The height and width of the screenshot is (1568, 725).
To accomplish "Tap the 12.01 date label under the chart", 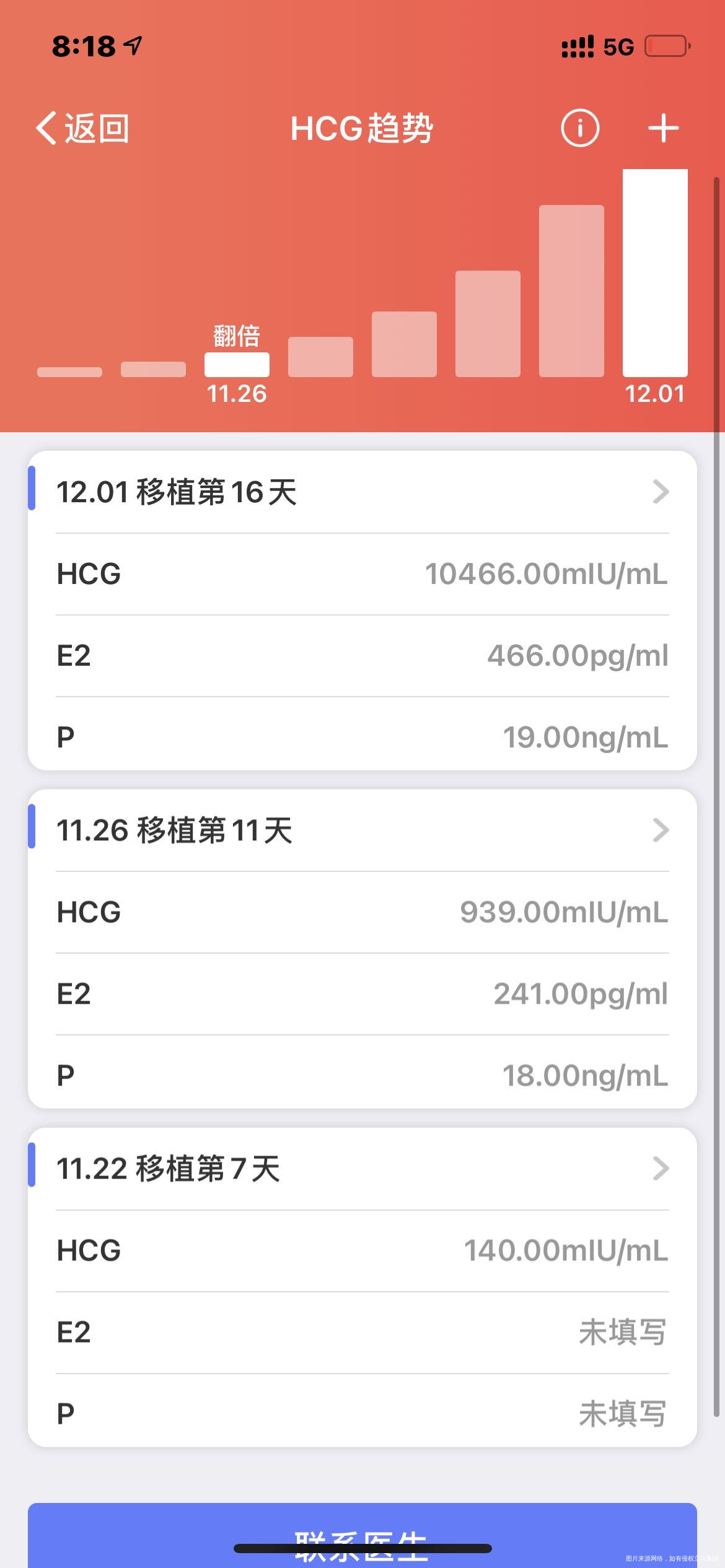I will tap(655, 394).
